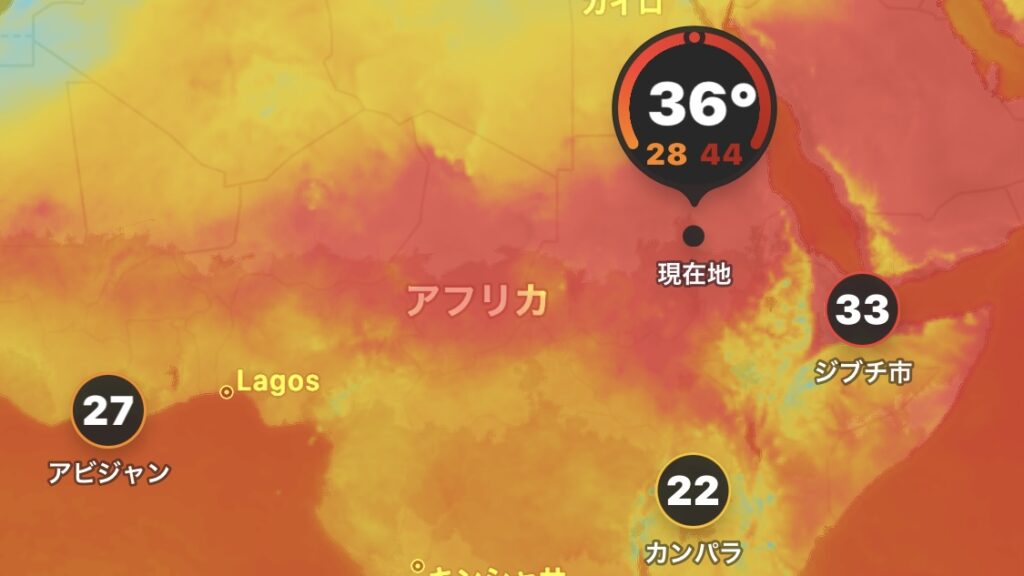
Task: Tap the 27° pin for アビジャン
Action: pyautogui.click(x=108, y=410)
